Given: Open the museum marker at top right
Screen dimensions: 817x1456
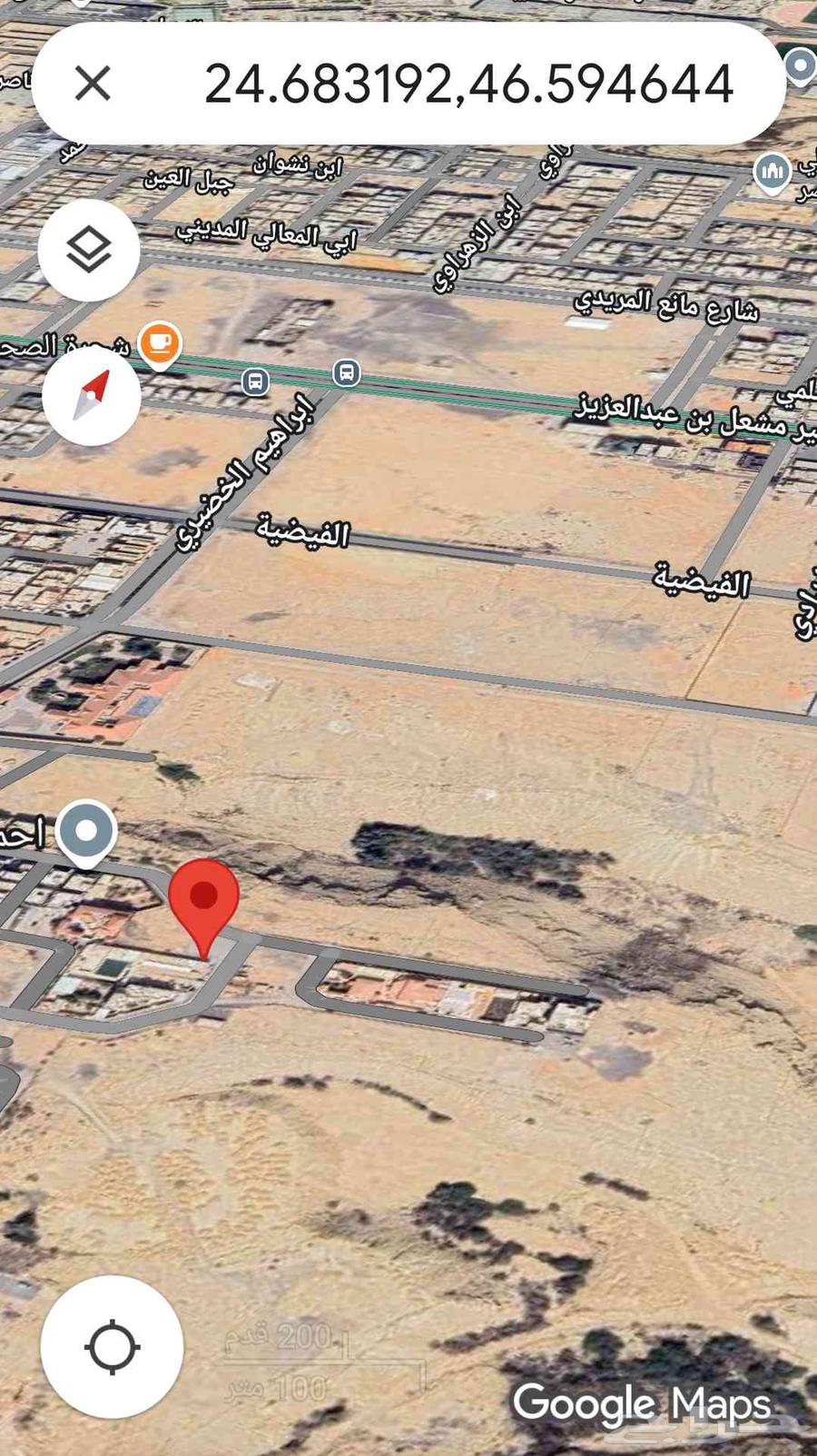Looking at the screenshot, I should 773,171.
